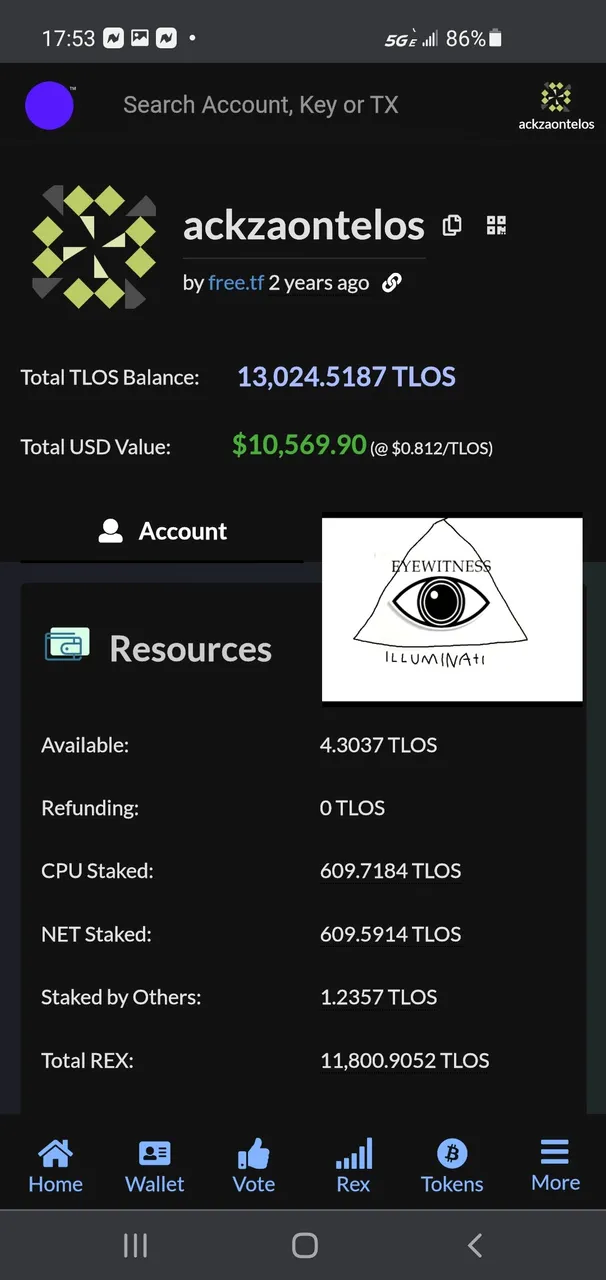
Task: Tap the chain link icon beside 2 years ago
Action: click(x=392, y=283)
